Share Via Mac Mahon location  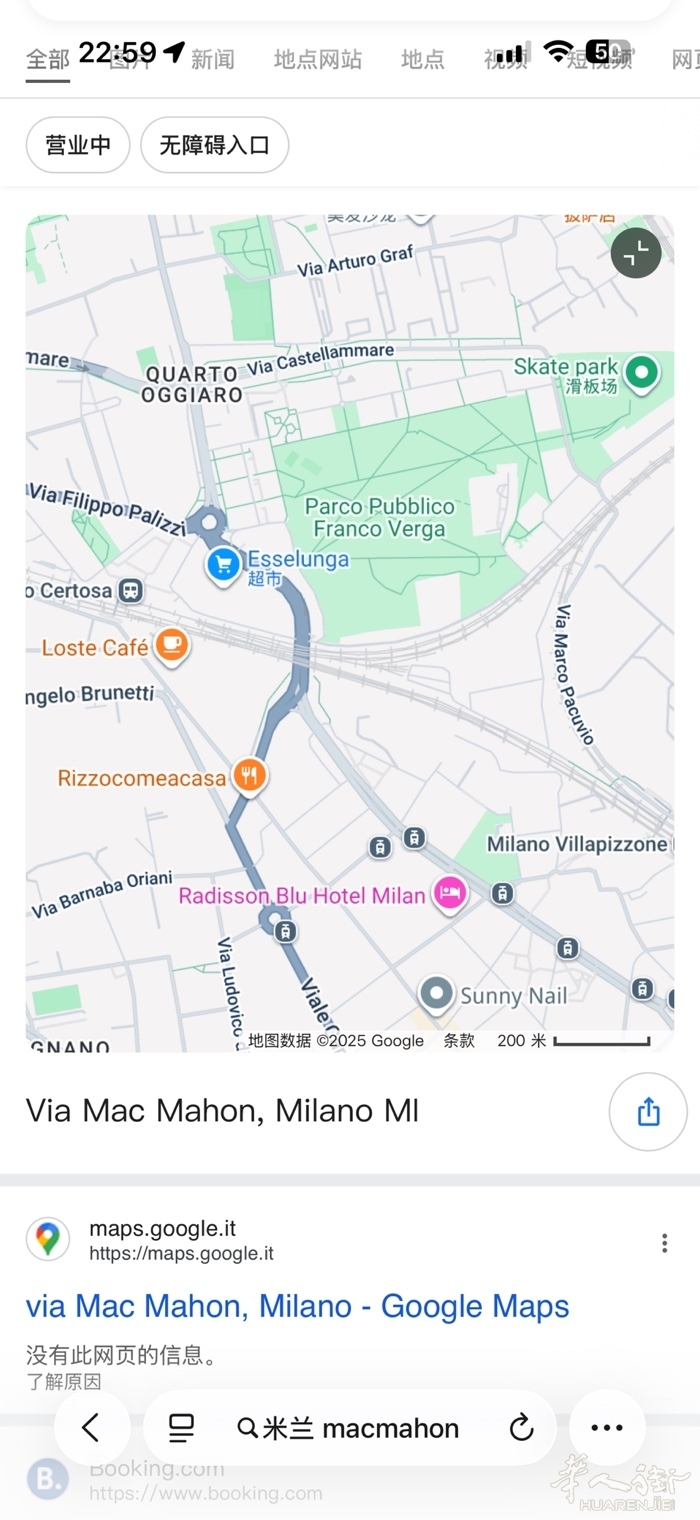(648, 1111)
